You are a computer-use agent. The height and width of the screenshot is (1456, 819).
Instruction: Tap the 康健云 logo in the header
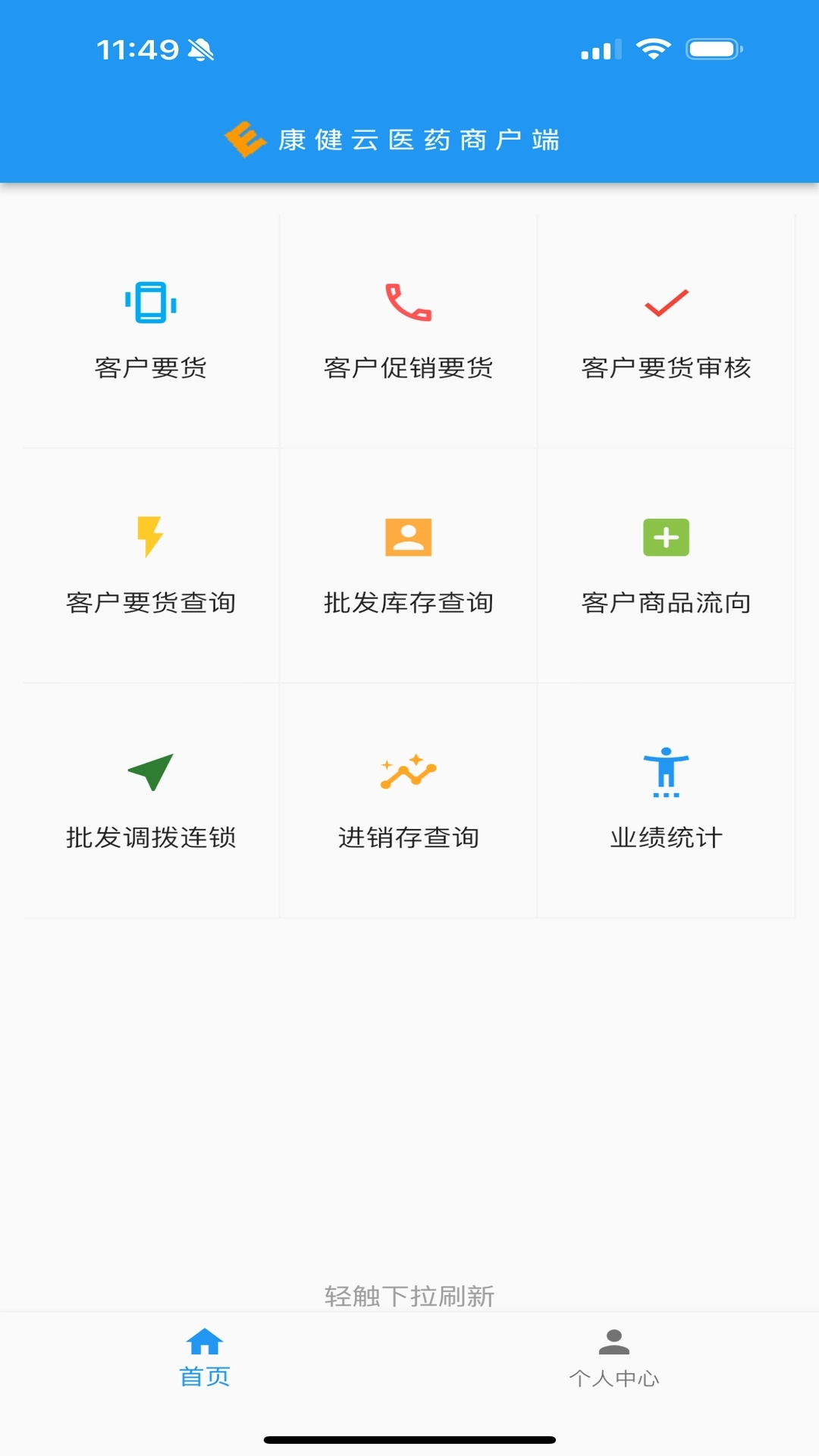[x=244, y=139]
